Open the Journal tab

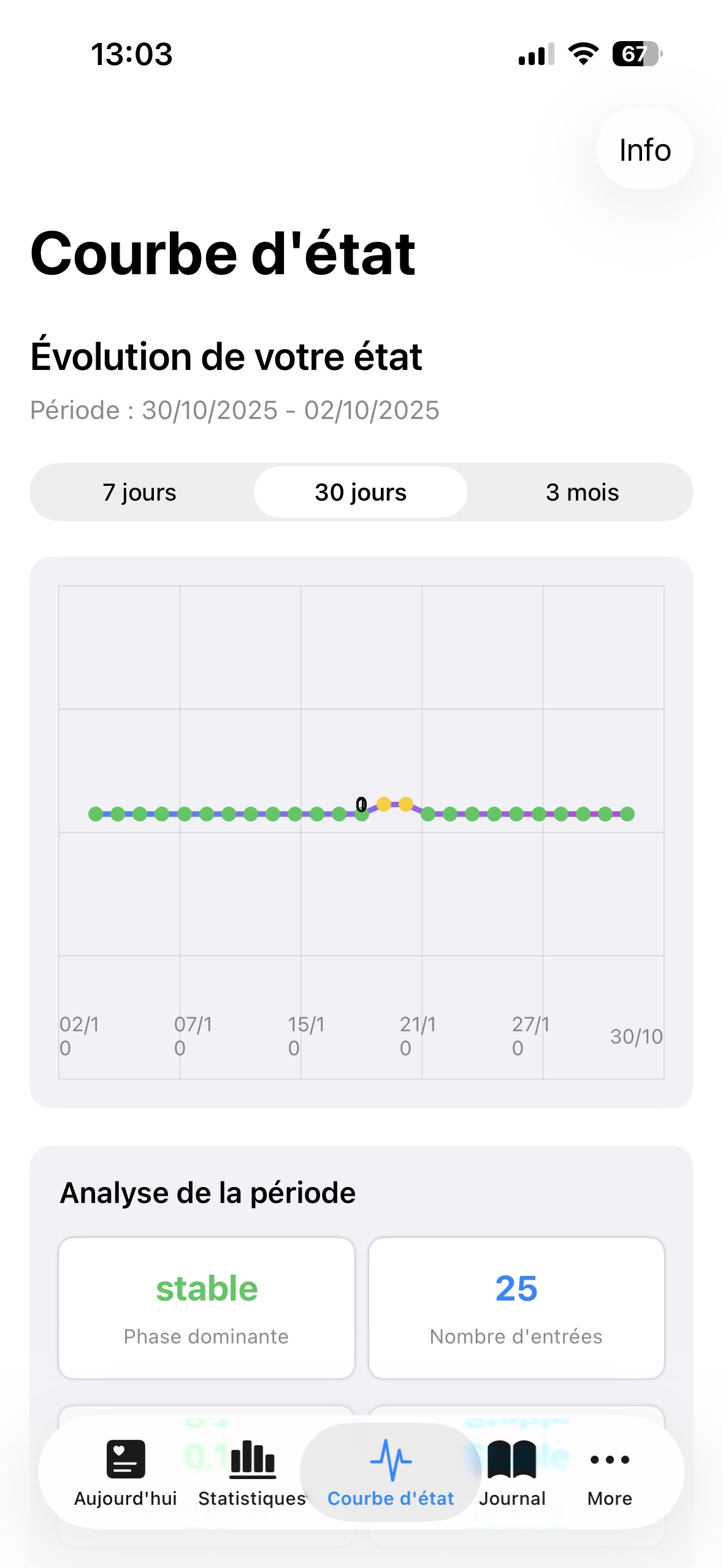click(x=512, y=1472)
